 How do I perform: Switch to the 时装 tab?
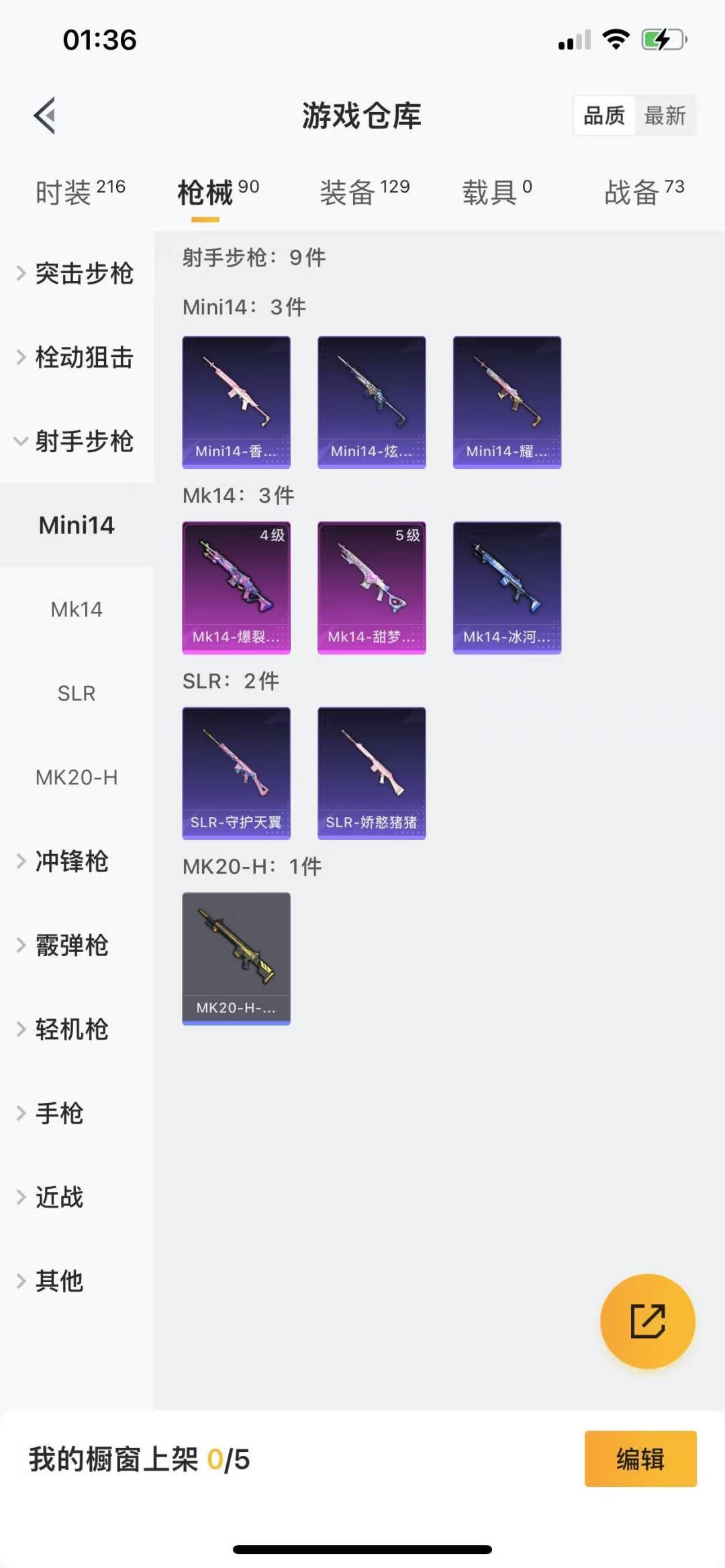point(80,193)
